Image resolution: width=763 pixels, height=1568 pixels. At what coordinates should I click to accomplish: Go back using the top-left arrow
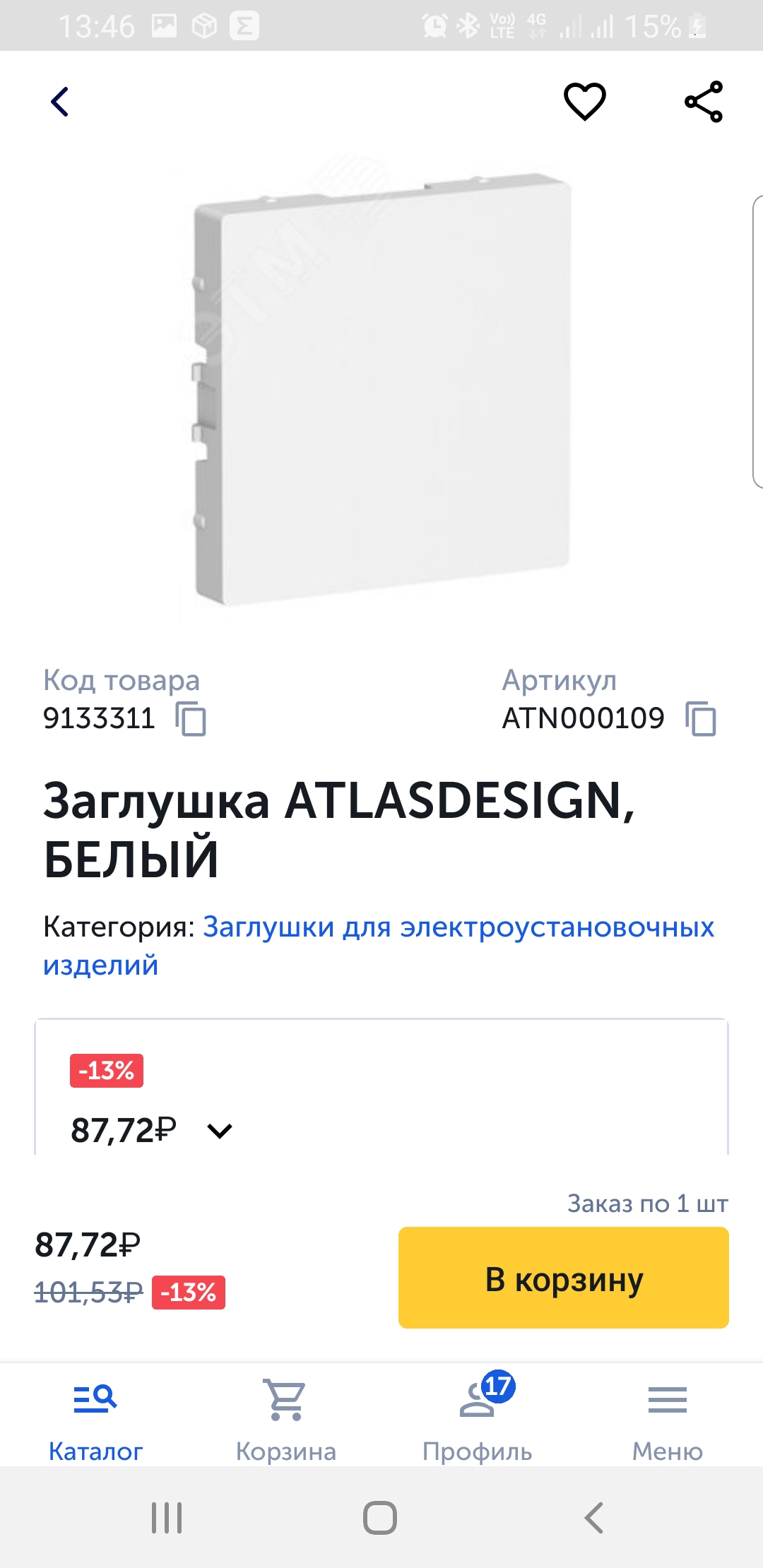(x=61, y=102)
